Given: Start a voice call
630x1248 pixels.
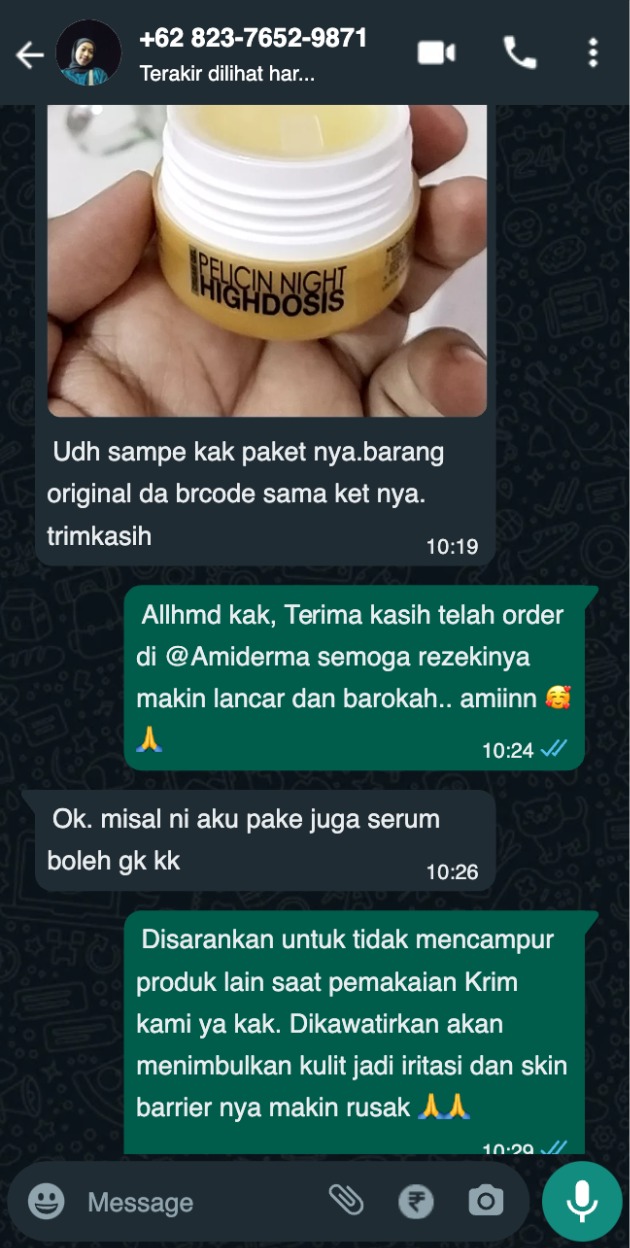Looking at the screenshot, I should pos(519,53).
